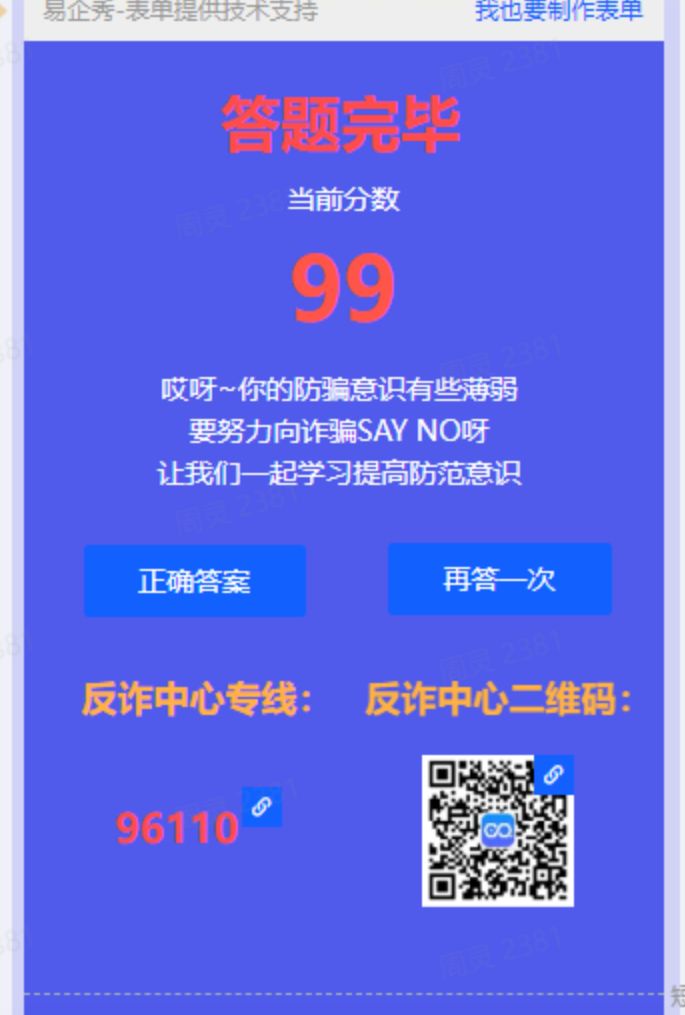The image size is (685, 1015).
Task: Tap the link icon beside 96110
Action: (x=261, y=807)
